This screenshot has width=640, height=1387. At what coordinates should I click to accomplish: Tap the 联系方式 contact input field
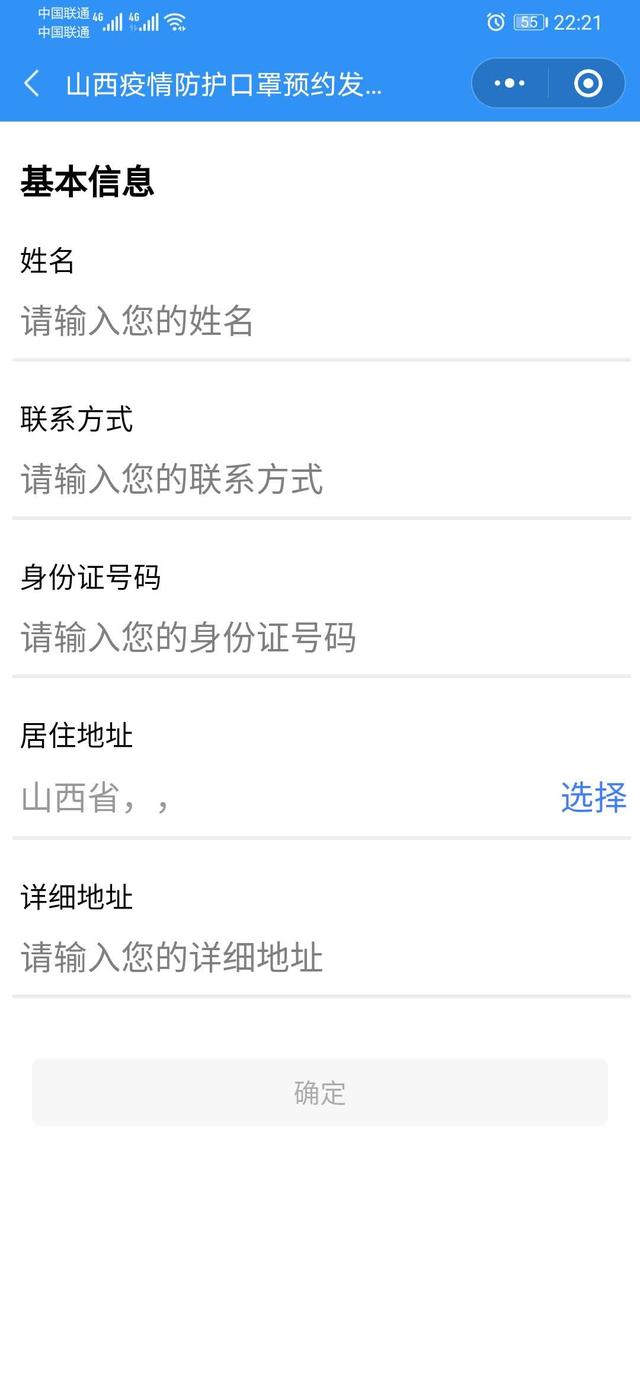(320, 480)
